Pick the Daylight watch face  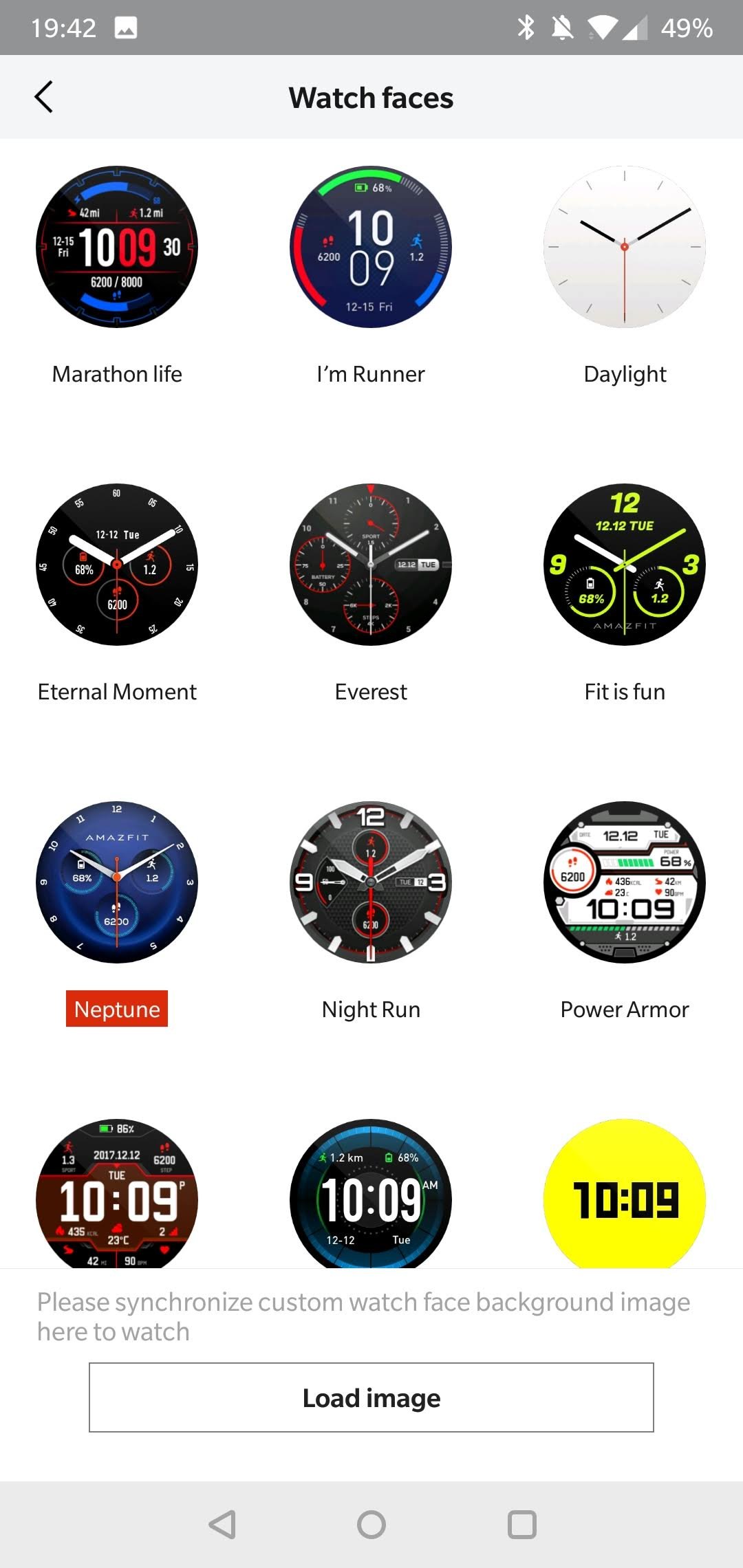625,247
